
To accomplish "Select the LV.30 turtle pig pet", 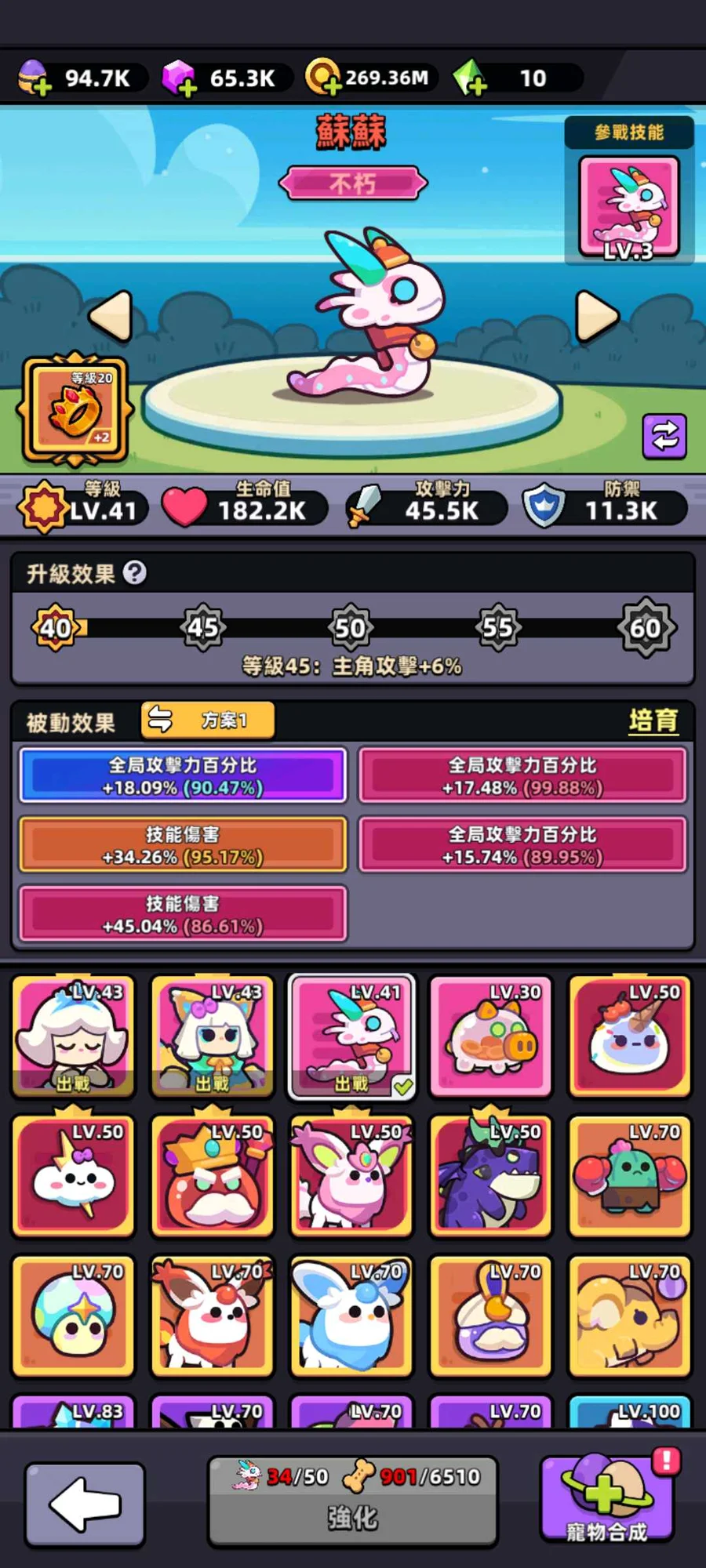I will click(491, 1036).
